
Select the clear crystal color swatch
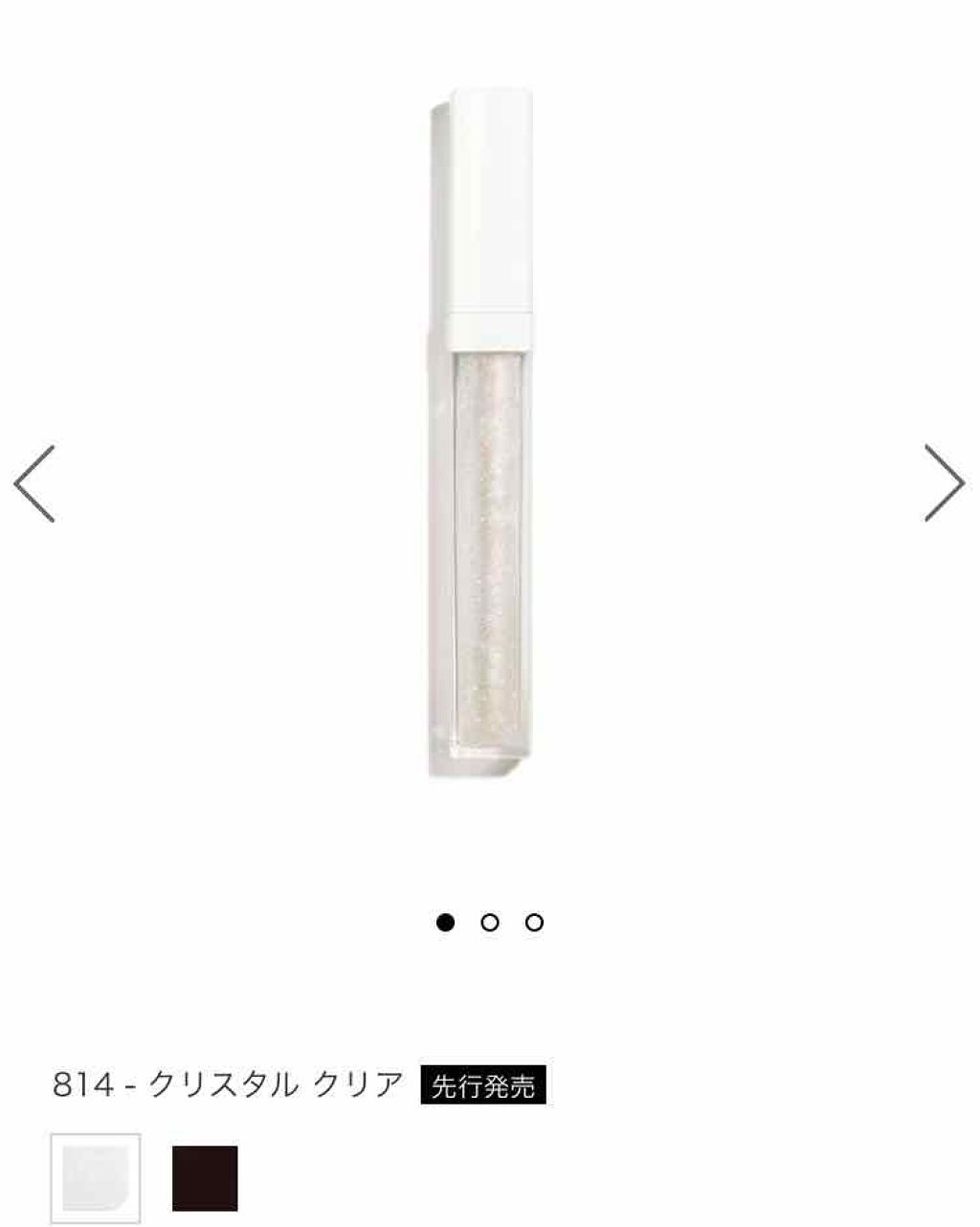(96, 1178)
